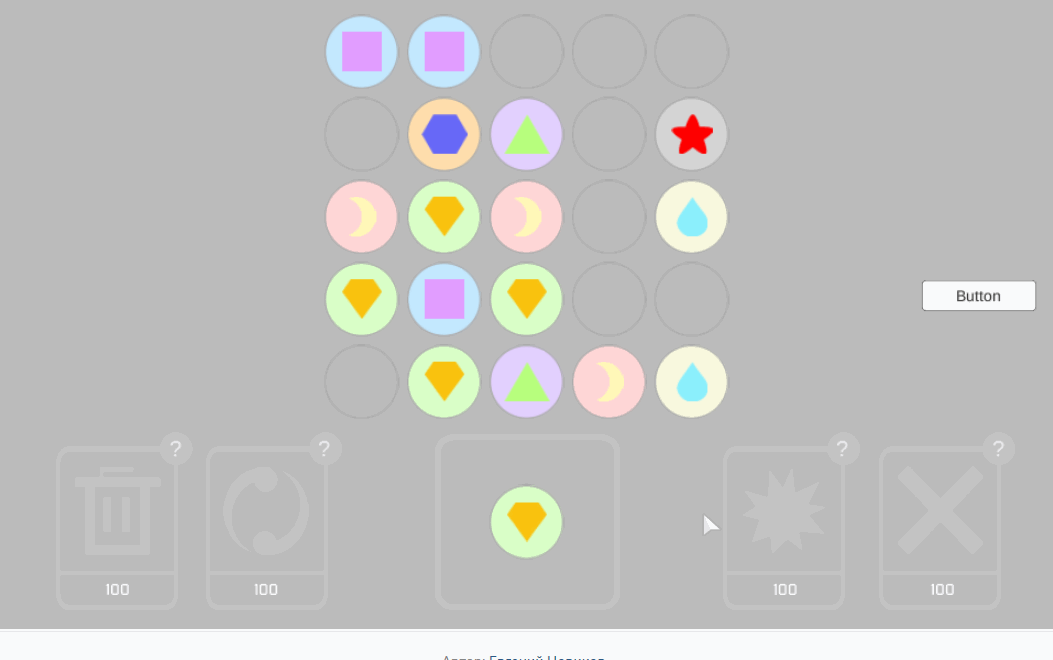Show help for the trash can power-up
This screenshot has width=1053, height=660.
(x=176, y=449)
